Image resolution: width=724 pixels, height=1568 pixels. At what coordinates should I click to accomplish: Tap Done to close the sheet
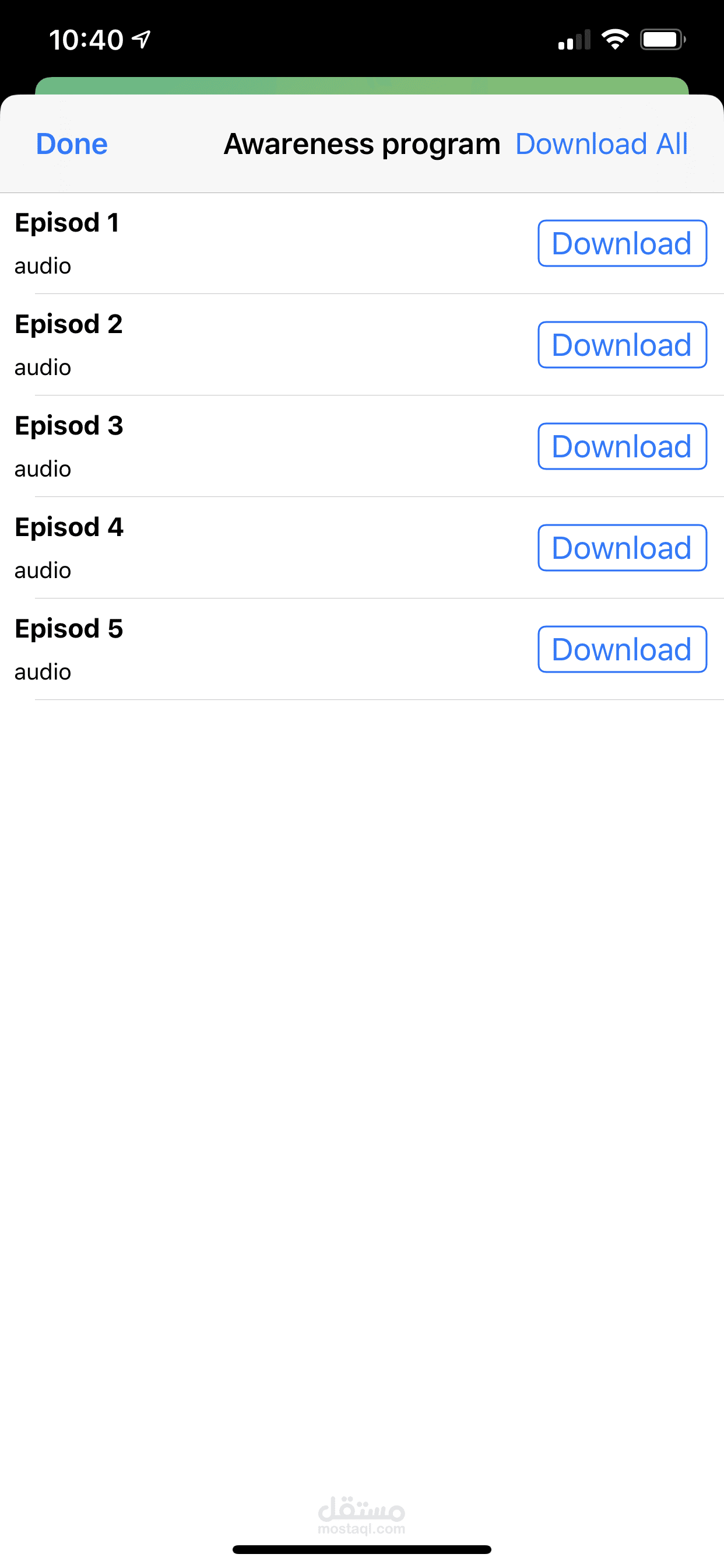(x=72, y=144)
